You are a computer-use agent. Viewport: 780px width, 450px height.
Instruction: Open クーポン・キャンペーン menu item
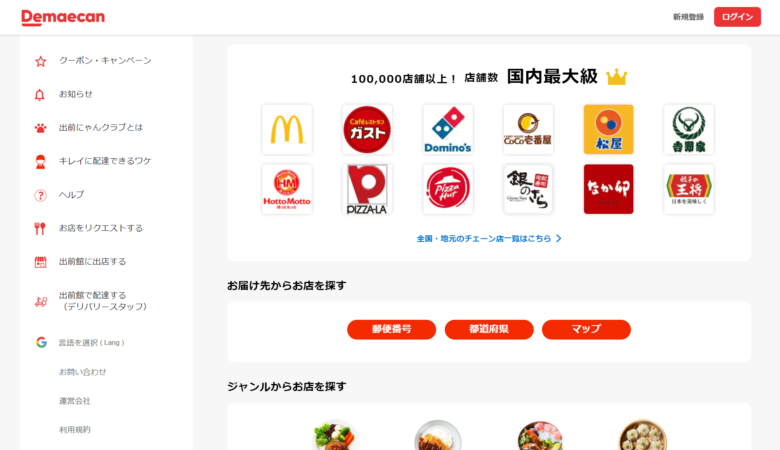pyautogui.click(x=105, y=61)
